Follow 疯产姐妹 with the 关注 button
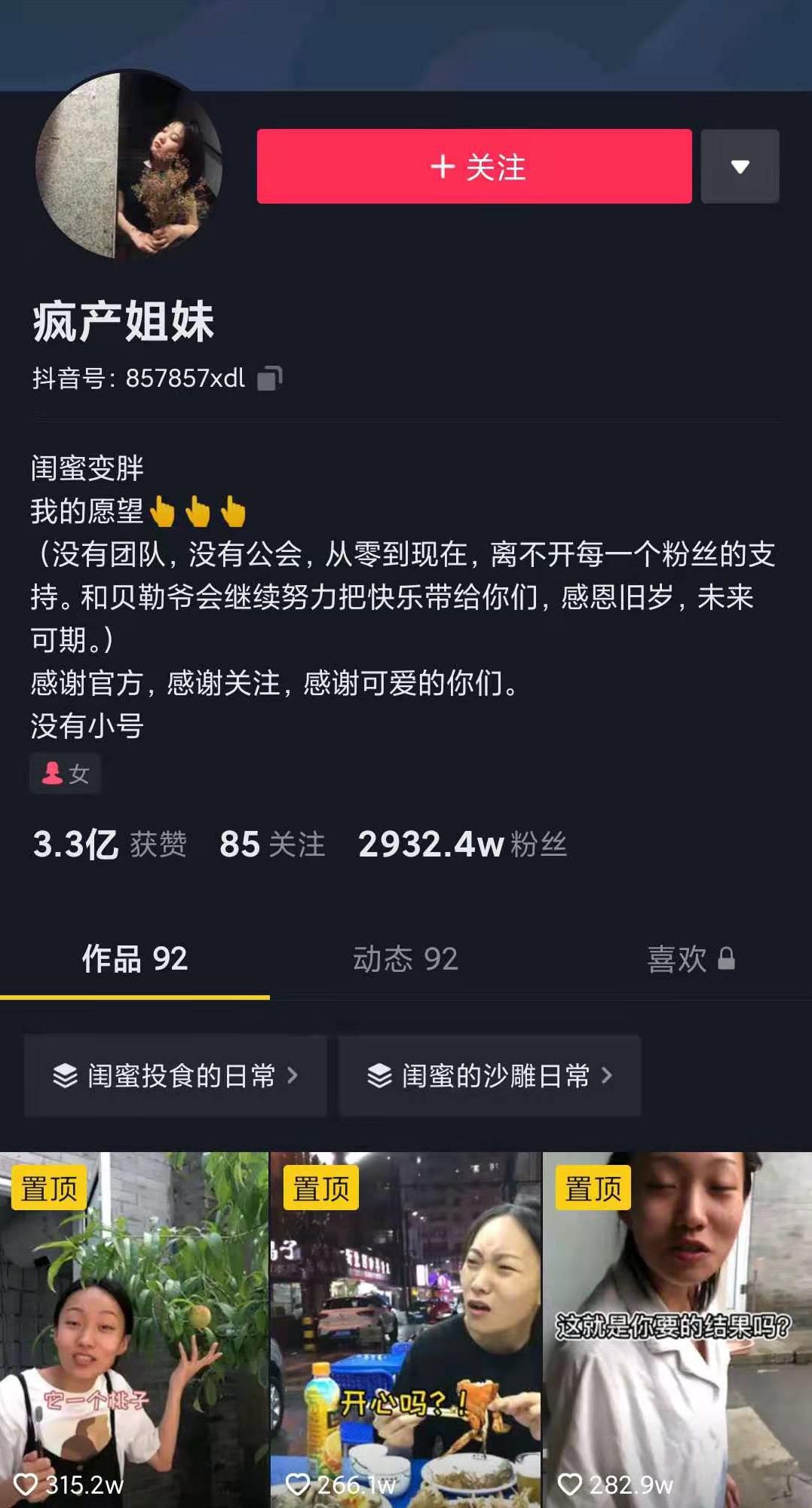The height and width of the screenshot is (1508, 812). tap(473, 167)
